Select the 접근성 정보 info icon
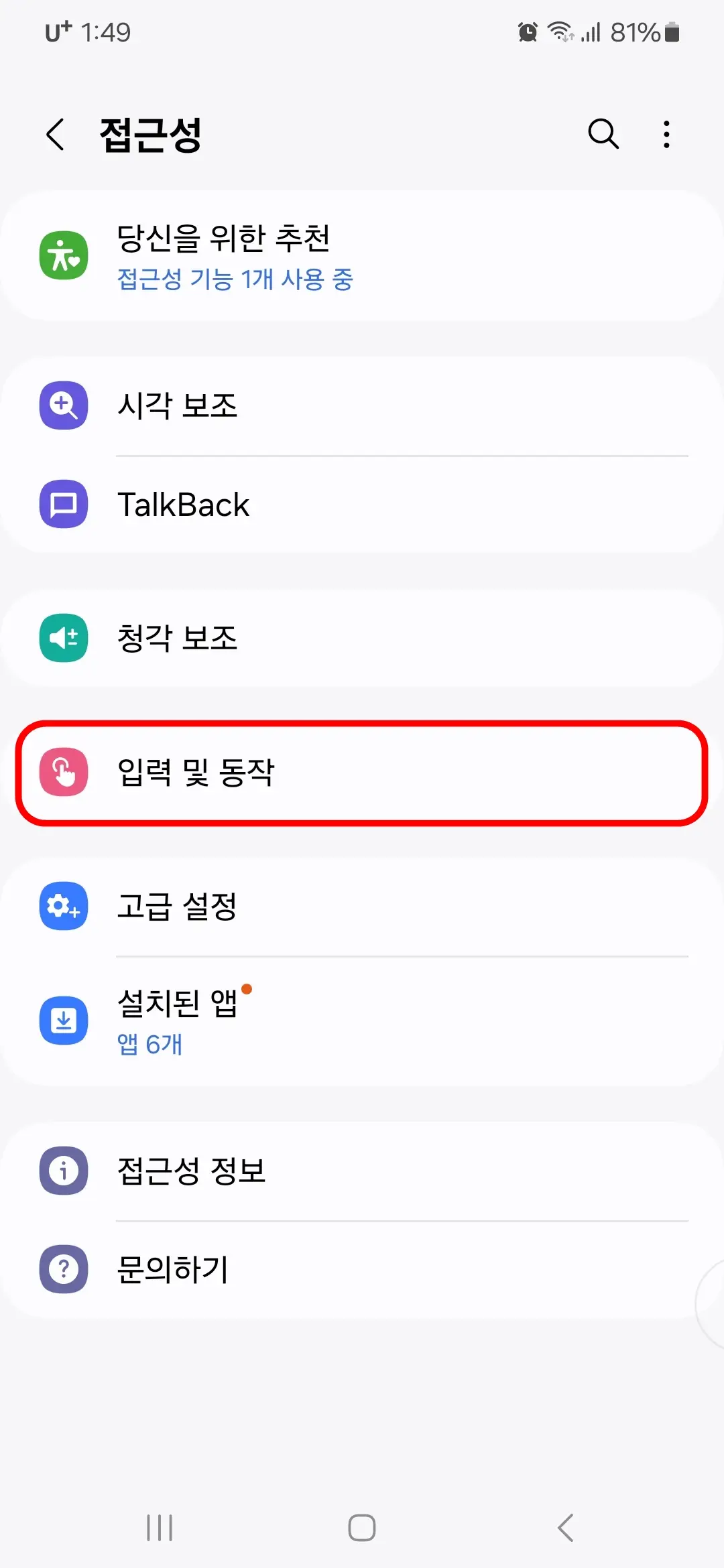The image size is (724, 1568). [x=63, y=1169]
